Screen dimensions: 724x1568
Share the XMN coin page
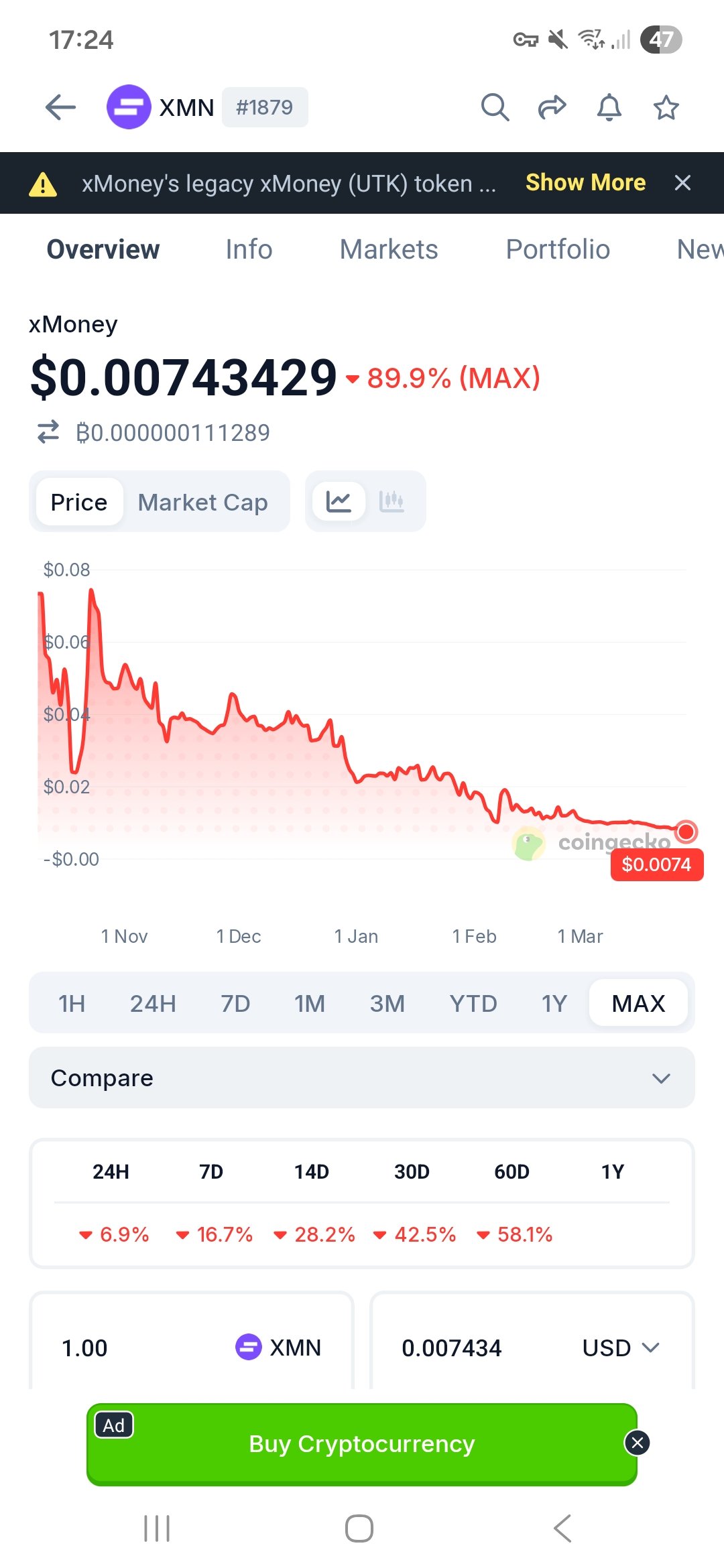(552, 107)
